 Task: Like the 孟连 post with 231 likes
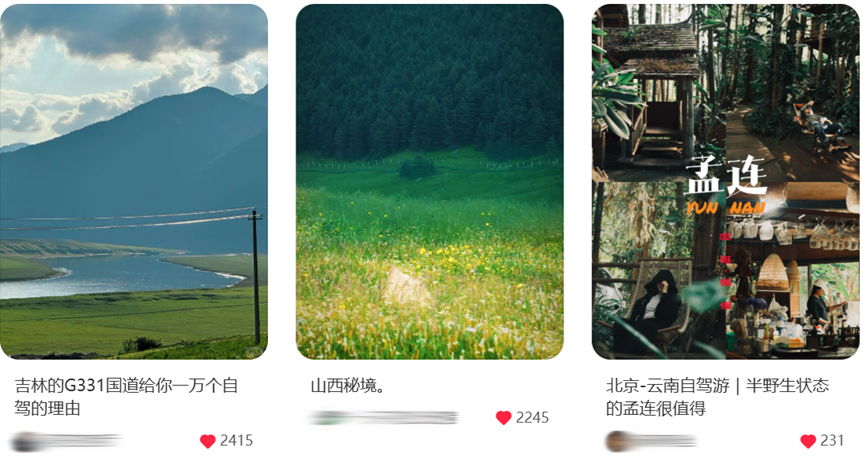808,441
